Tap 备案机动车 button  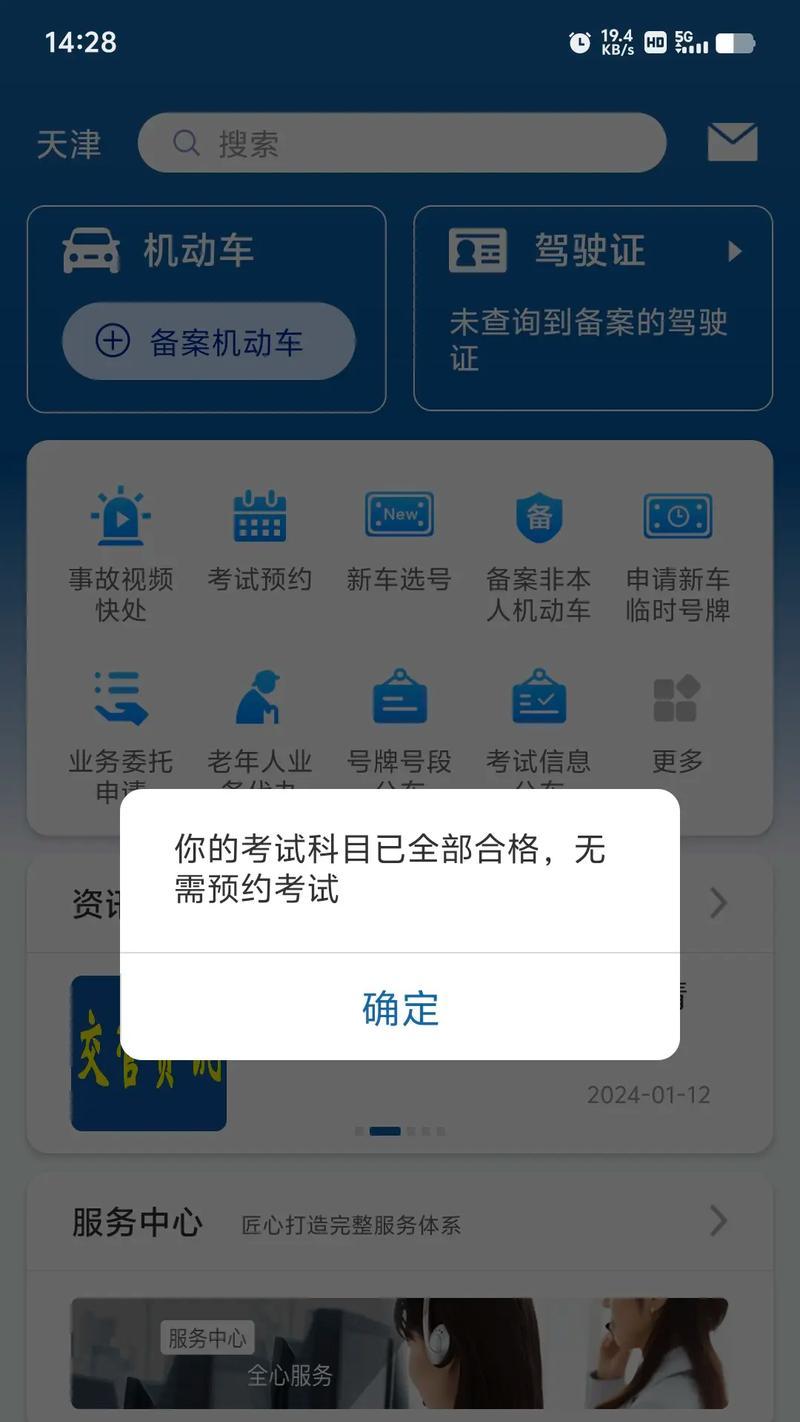(x=208, y=342)
